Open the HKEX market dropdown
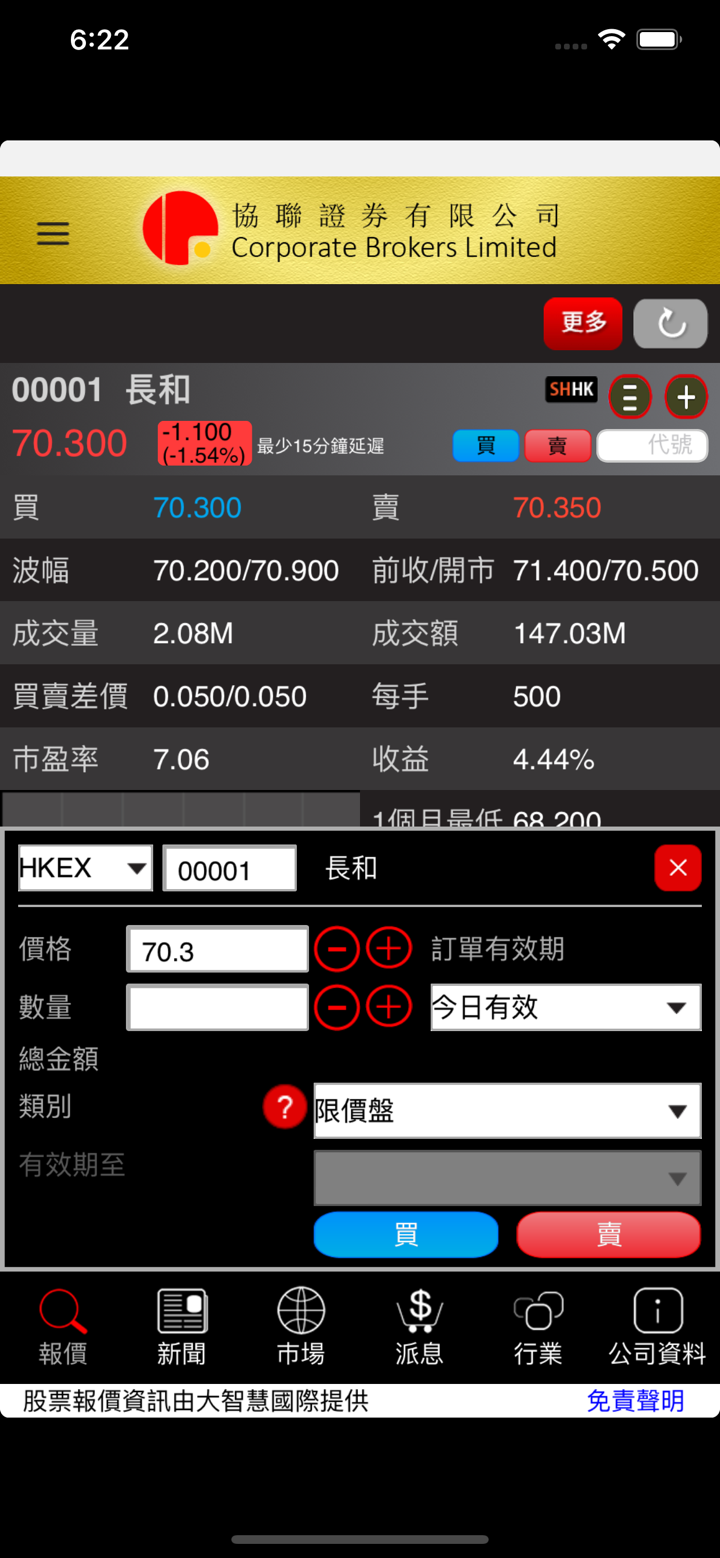 point(85,868)
